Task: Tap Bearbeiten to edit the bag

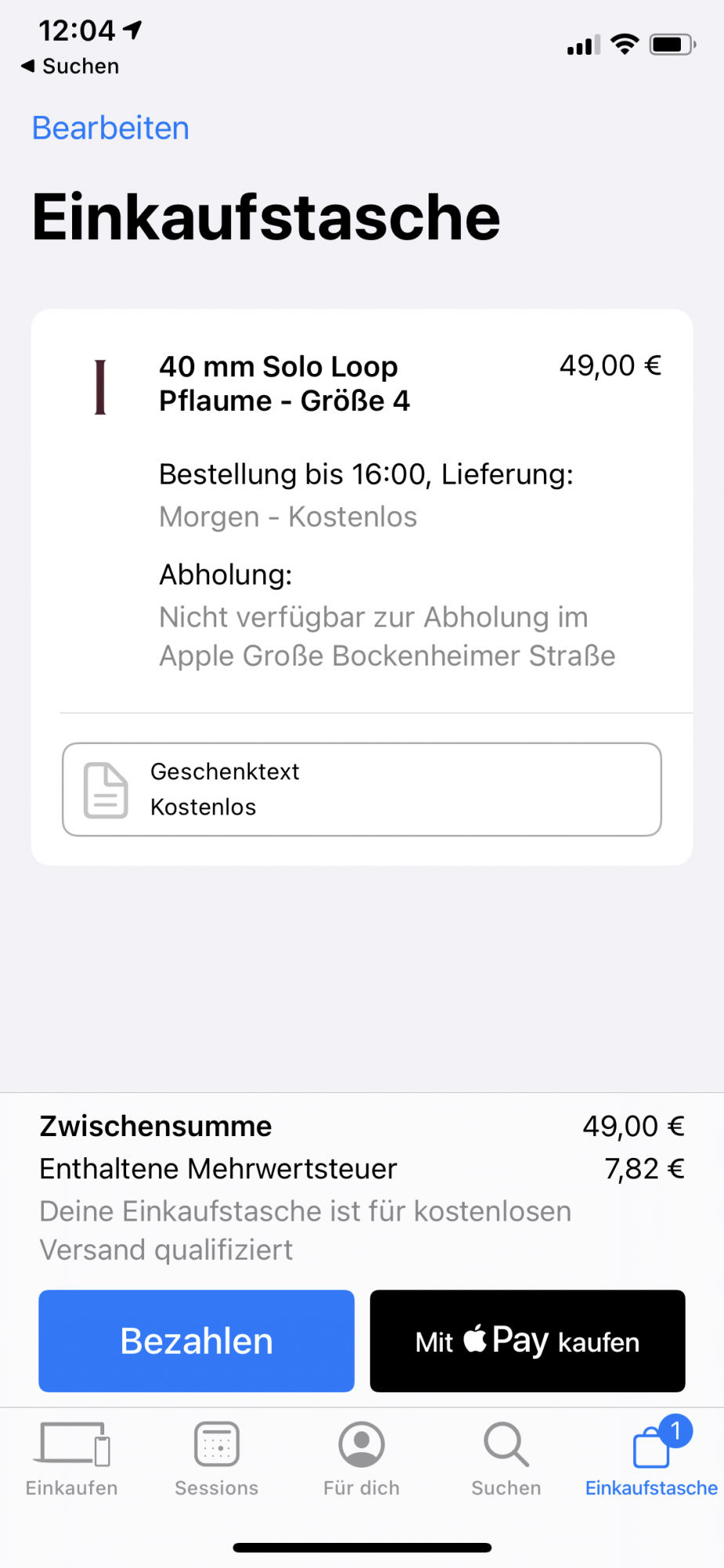Action: click(110, 128)
